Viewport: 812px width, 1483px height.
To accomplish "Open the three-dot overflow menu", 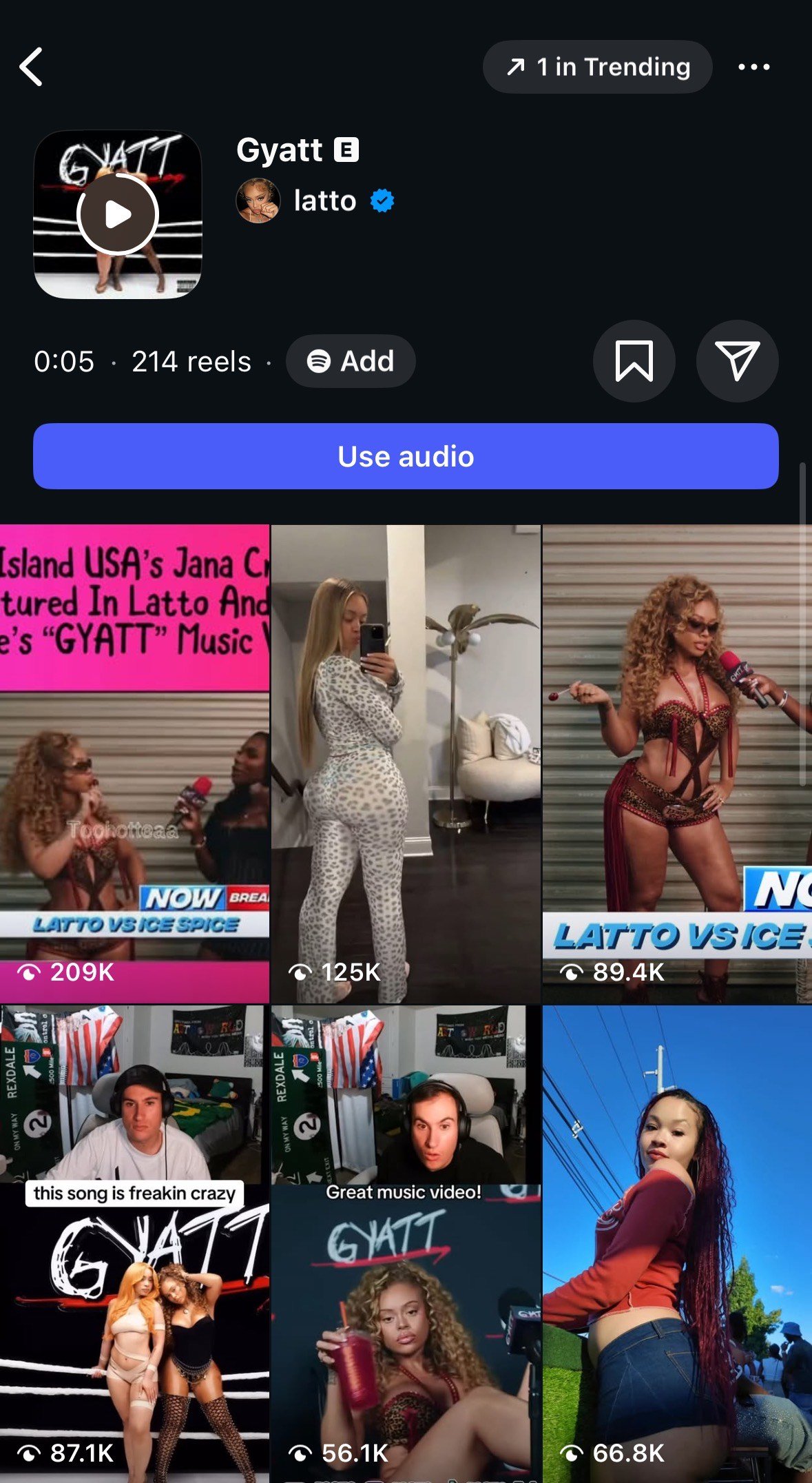I will (x=753, y=67).
